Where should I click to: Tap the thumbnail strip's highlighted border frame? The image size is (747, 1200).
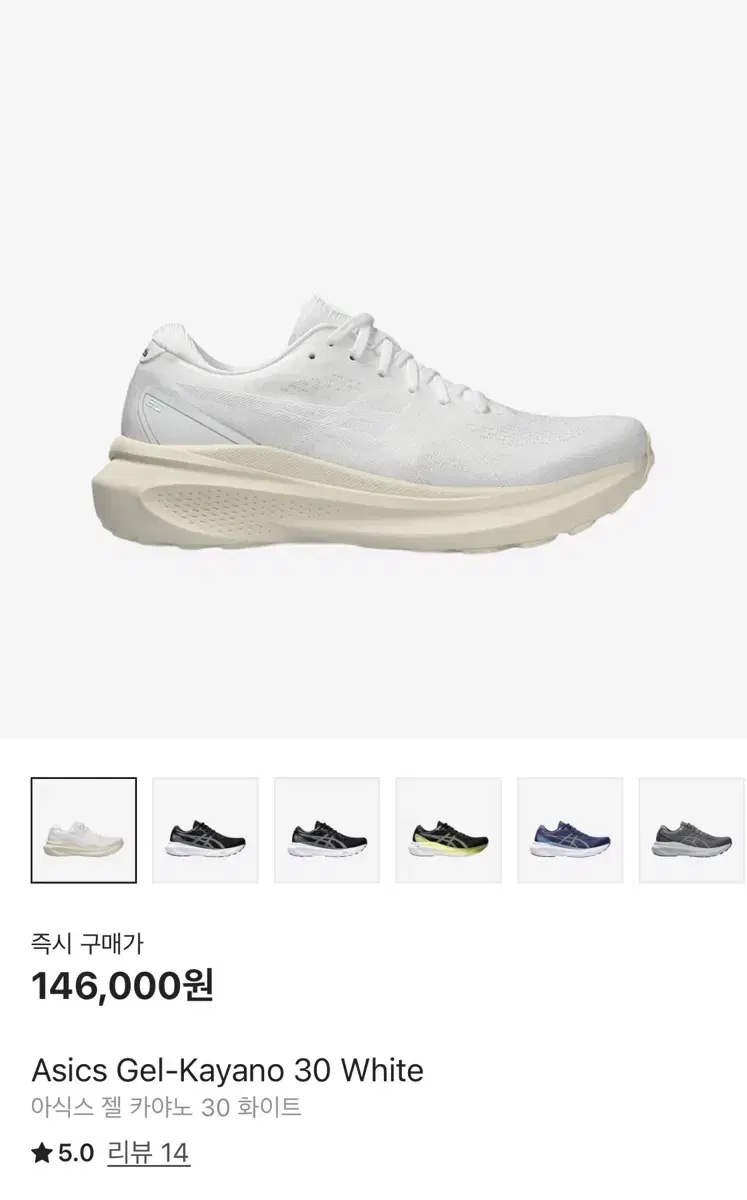coord(85,832)
